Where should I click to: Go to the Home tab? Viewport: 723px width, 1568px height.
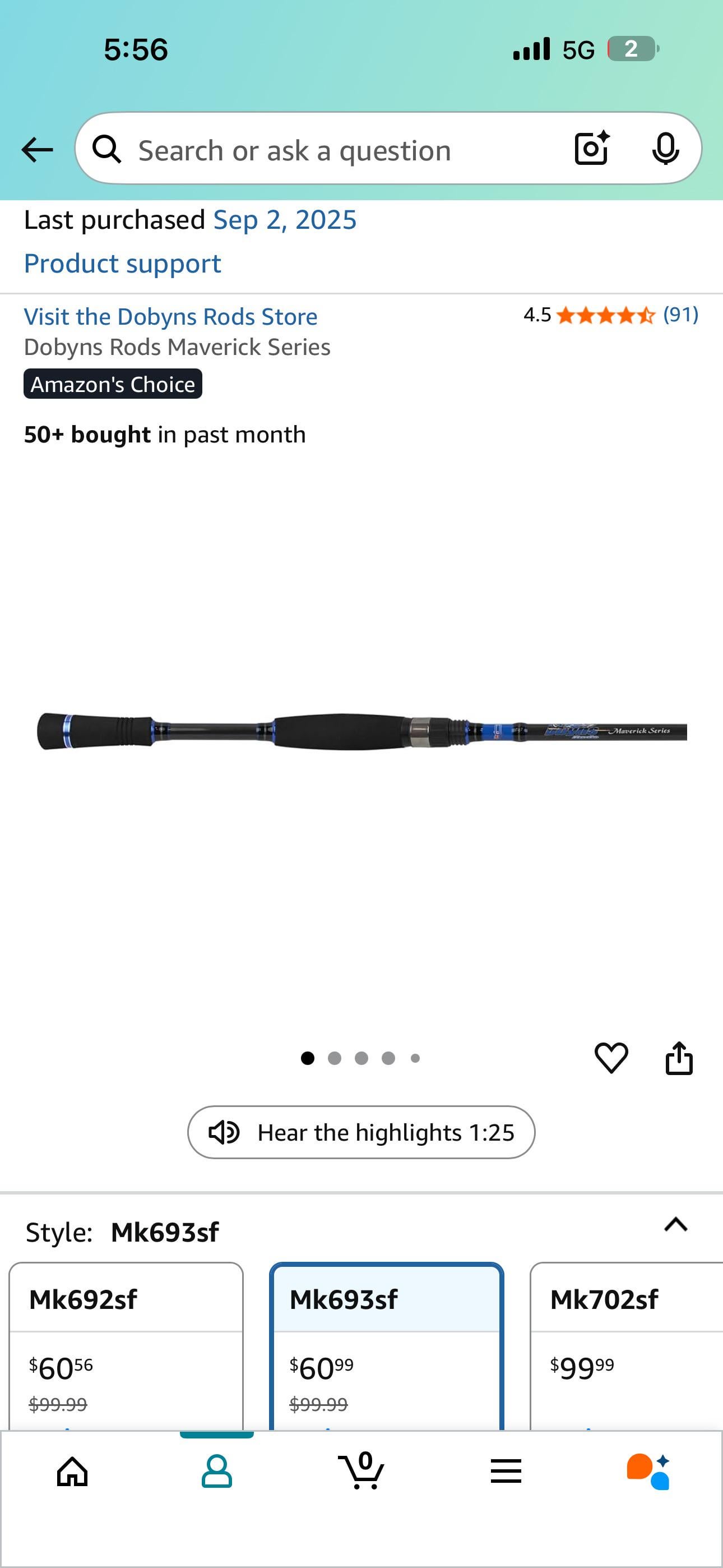point(72,1472)
